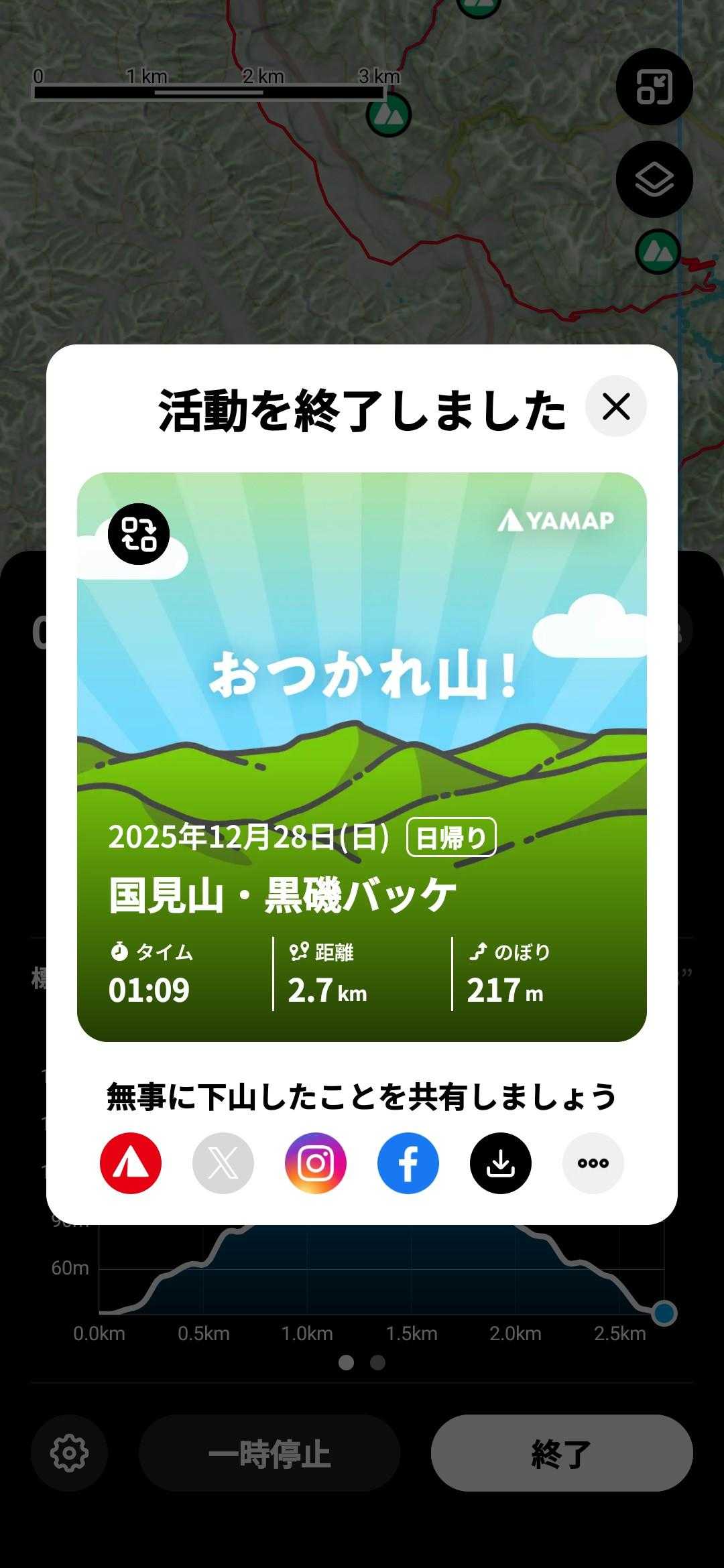This screenshot has width=724, height=1568.
Task: Share the activity on Facebook
Action: [408, 1163]
